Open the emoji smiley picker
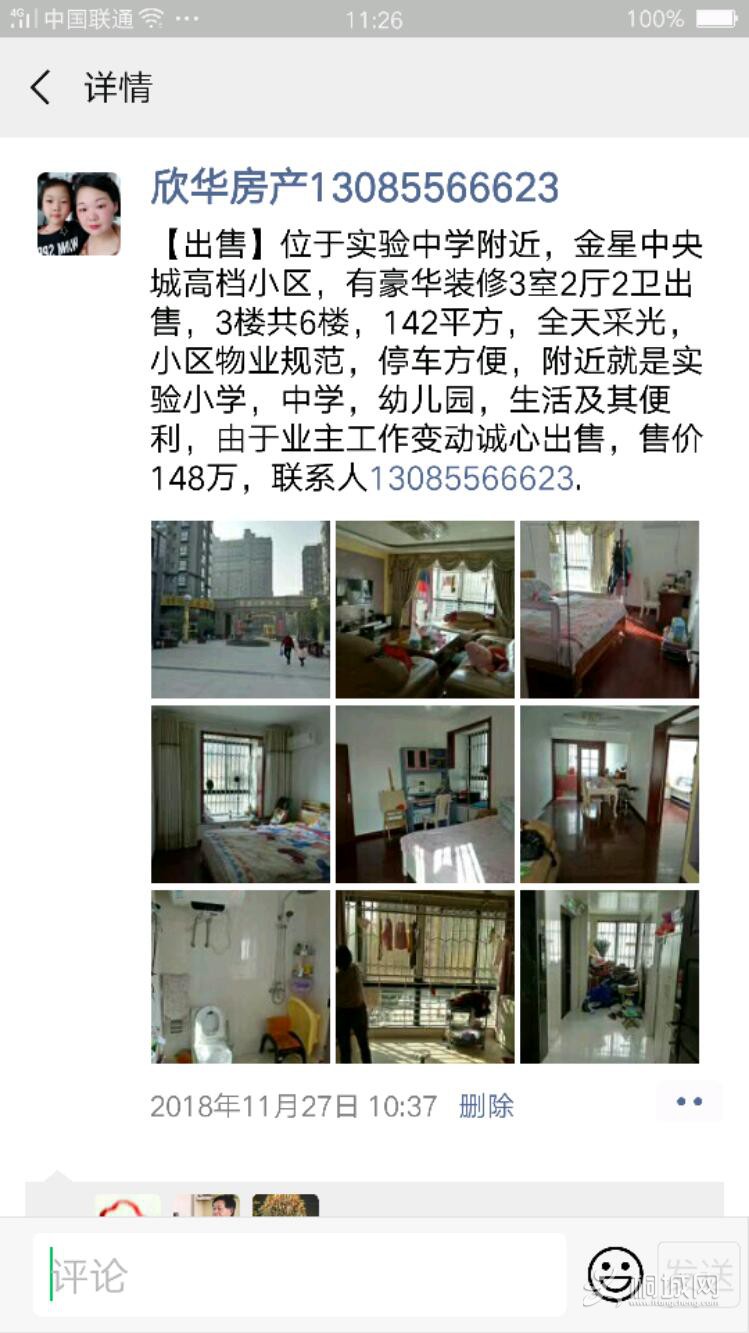This screenshot has width=749, height=1333. [x=615, y=1274]
